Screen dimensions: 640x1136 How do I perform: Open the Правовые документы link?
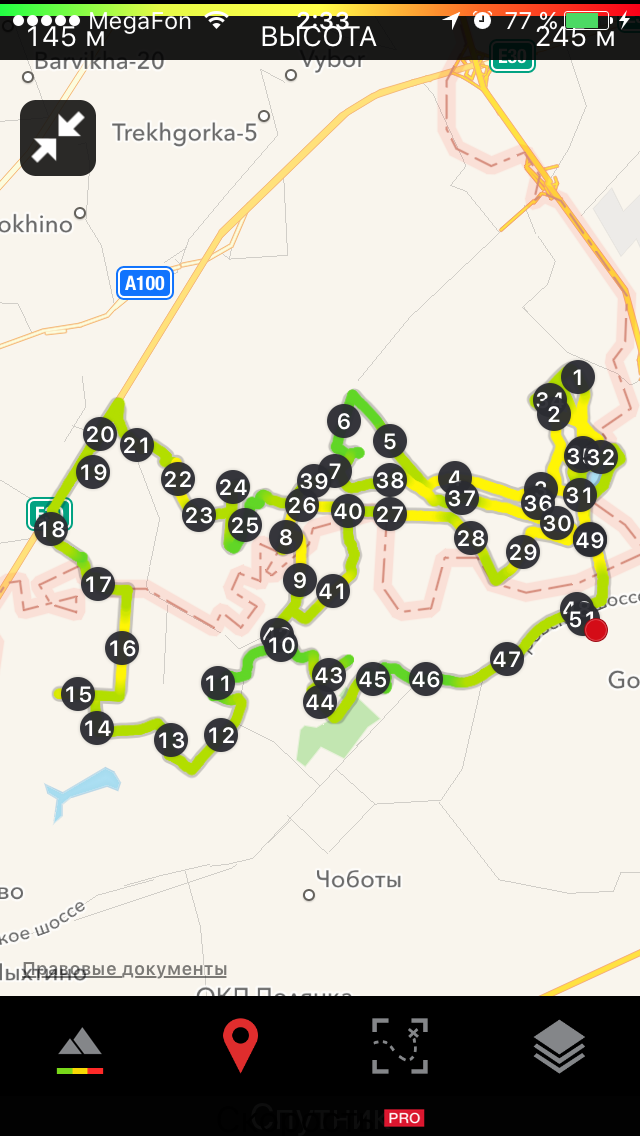124,969
